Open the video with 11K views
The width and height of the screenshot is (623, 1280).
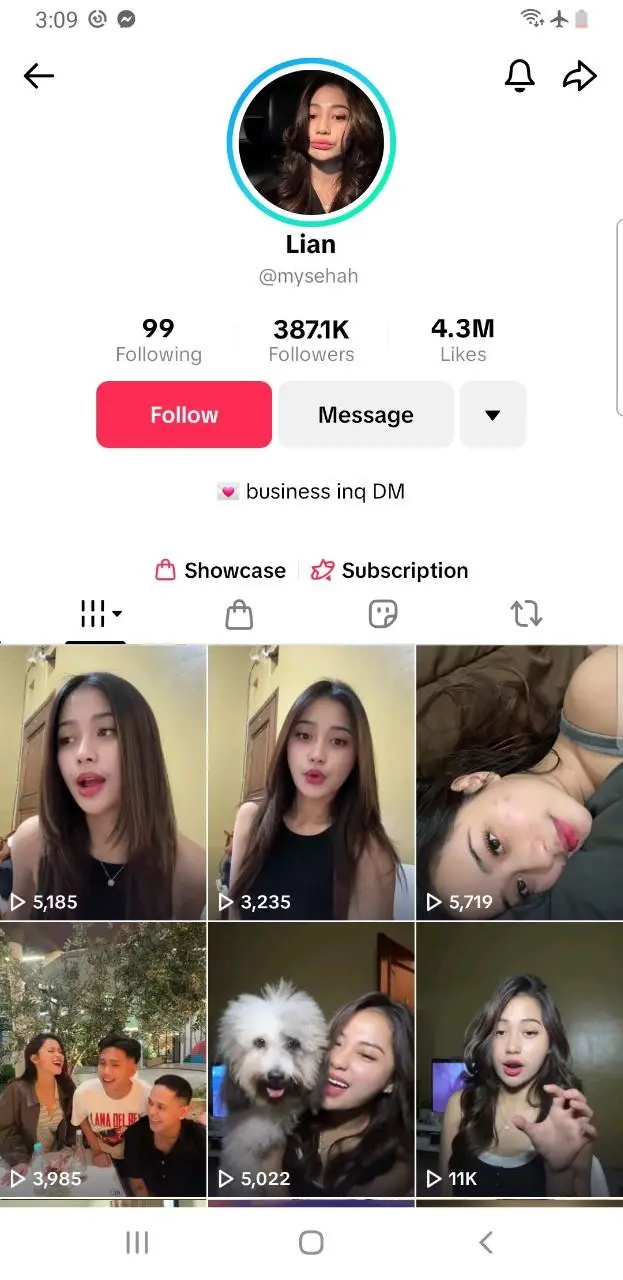click(519, 1060)
